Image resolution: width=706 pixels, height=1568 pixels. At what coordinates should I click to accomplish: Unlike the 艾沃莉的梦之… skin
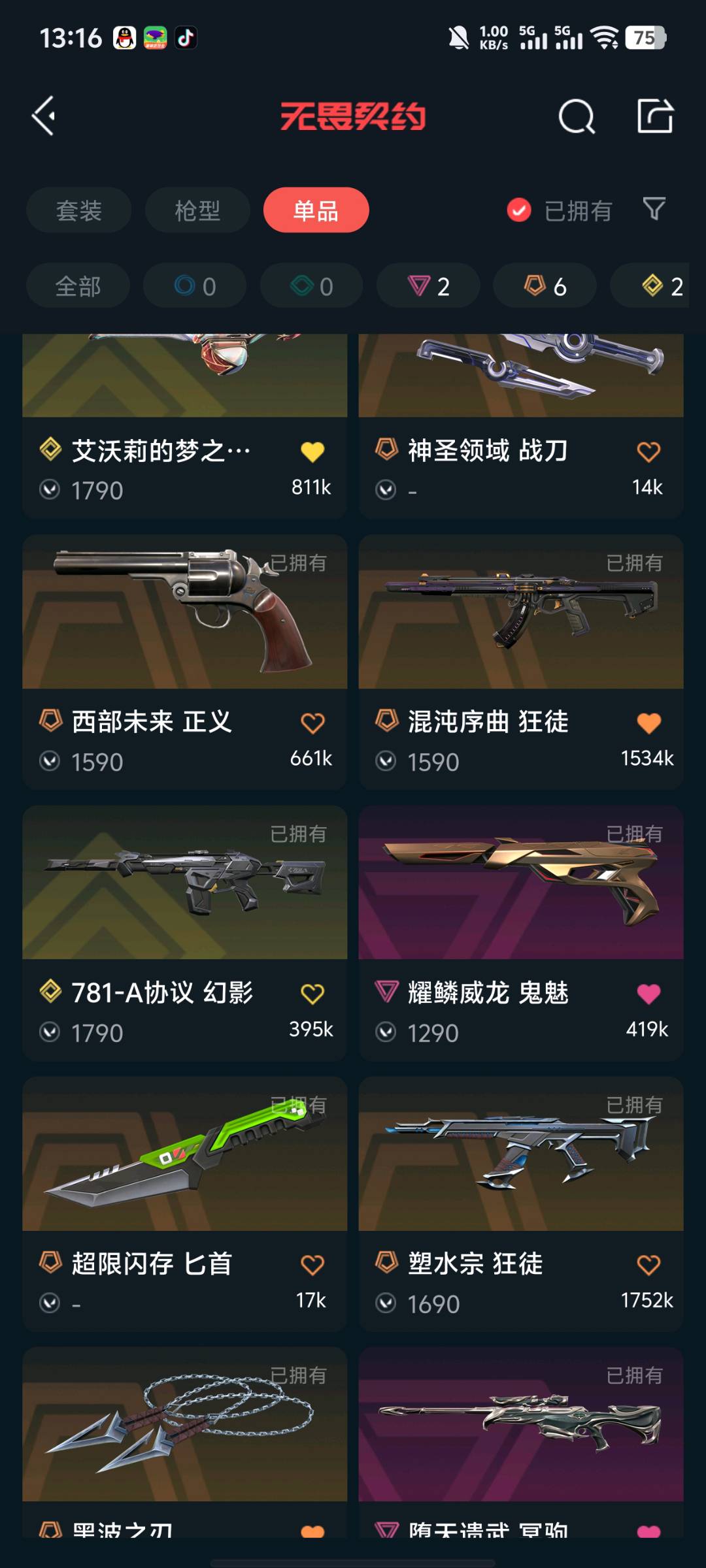click(312, 451)
